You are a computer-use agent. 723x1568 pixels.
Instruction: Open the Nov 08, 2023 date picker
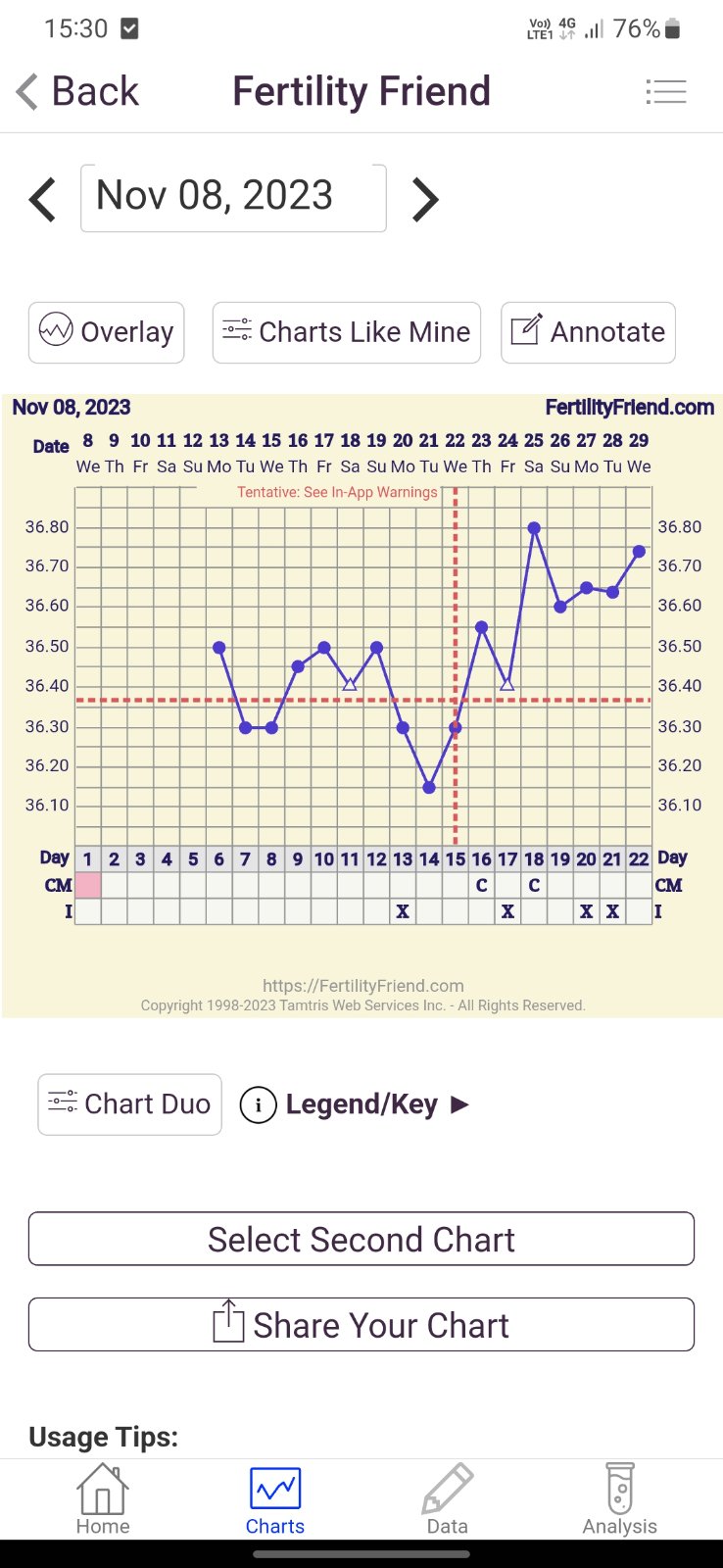click(x=233, y=198)
